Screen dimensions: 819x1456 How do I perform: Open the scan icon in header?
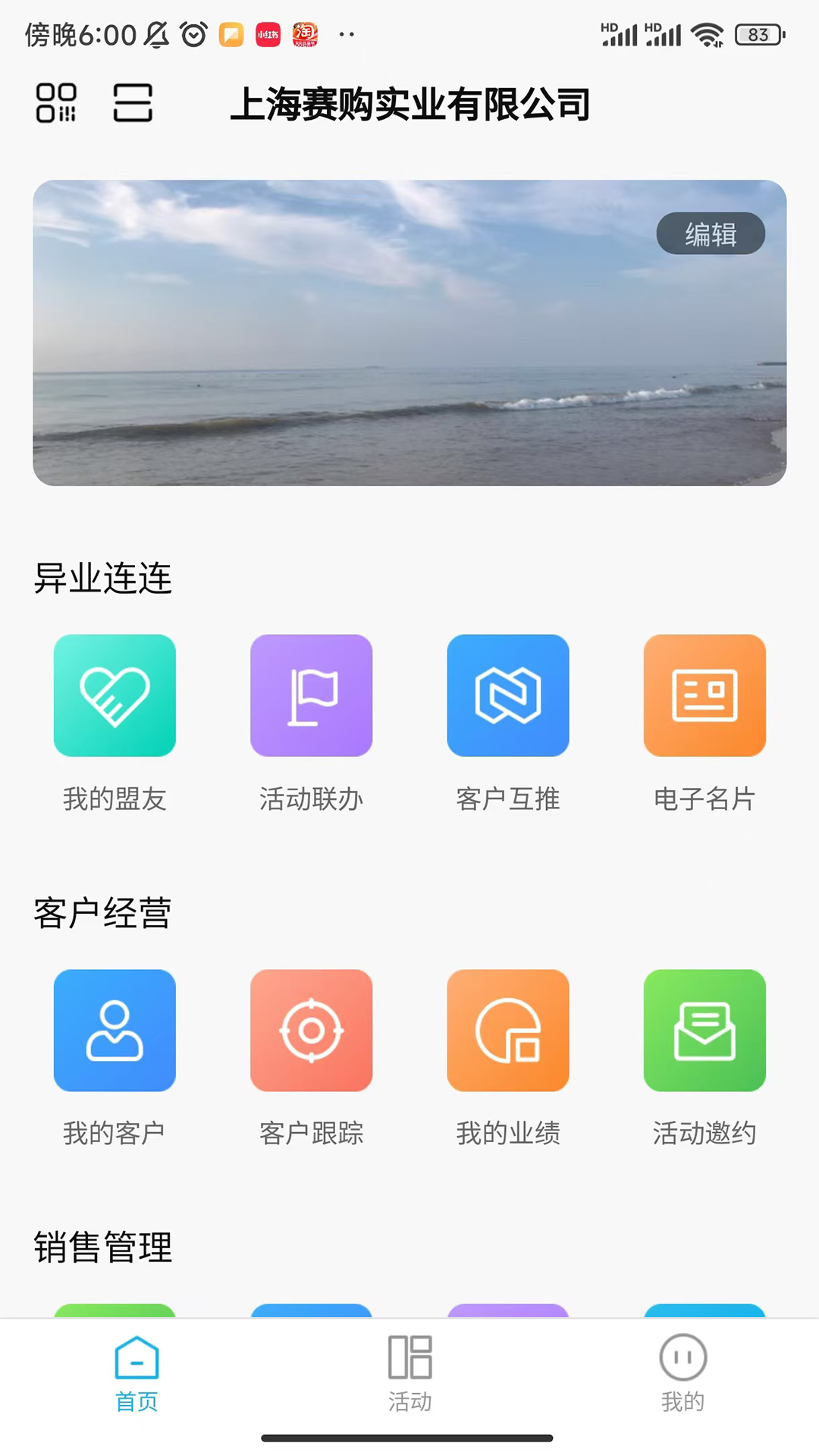tap(133, 102)
